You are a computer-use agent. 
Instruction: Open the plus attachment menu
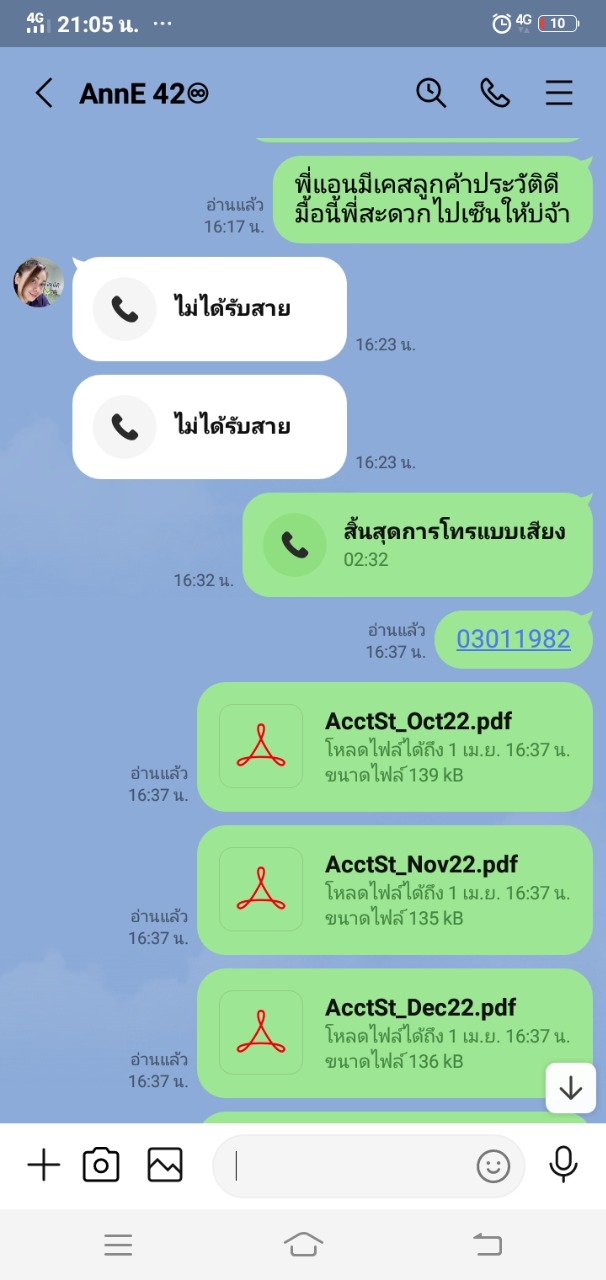tap(43, 1165)
